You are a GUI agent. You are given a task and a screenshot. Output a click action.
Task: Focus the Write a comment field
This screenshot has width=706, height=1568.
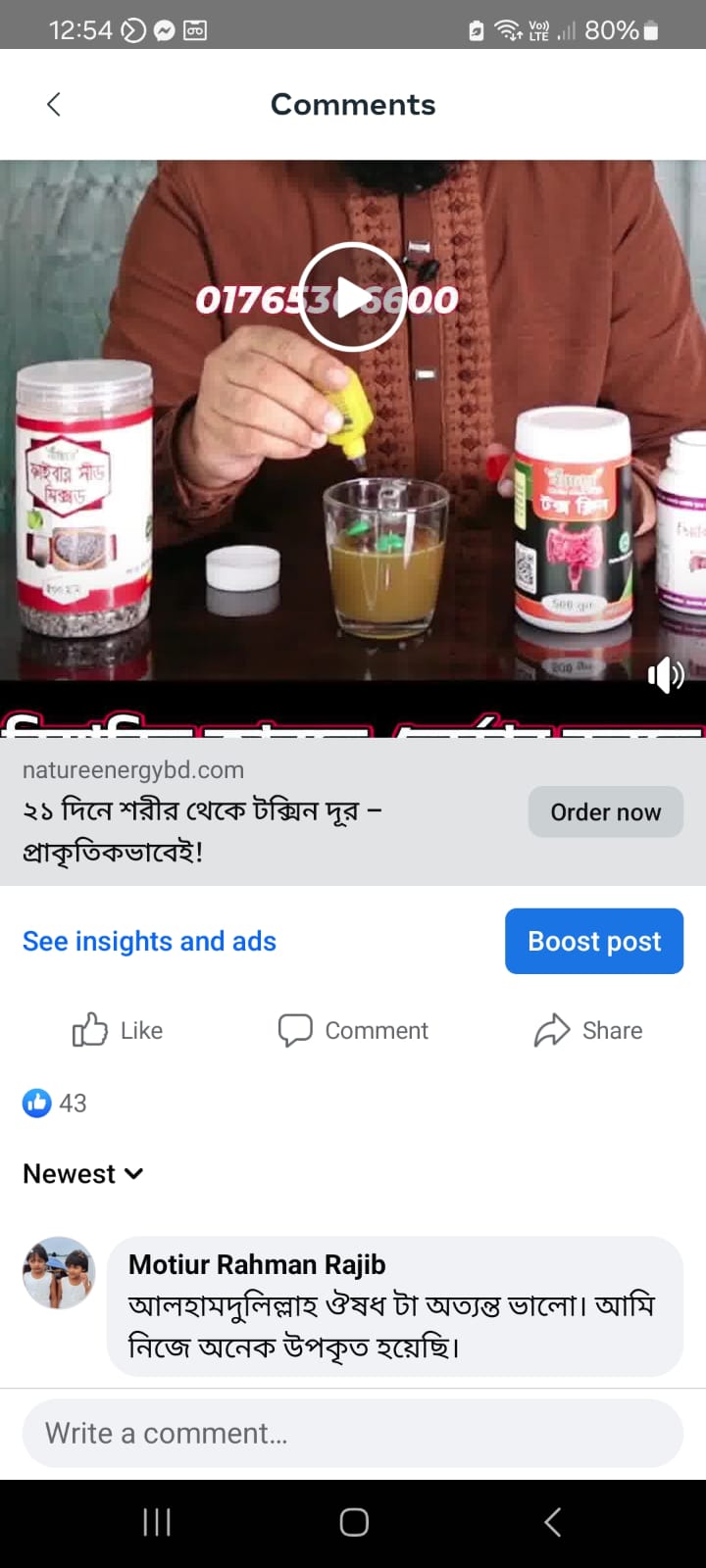click(x=353, y=1433)
